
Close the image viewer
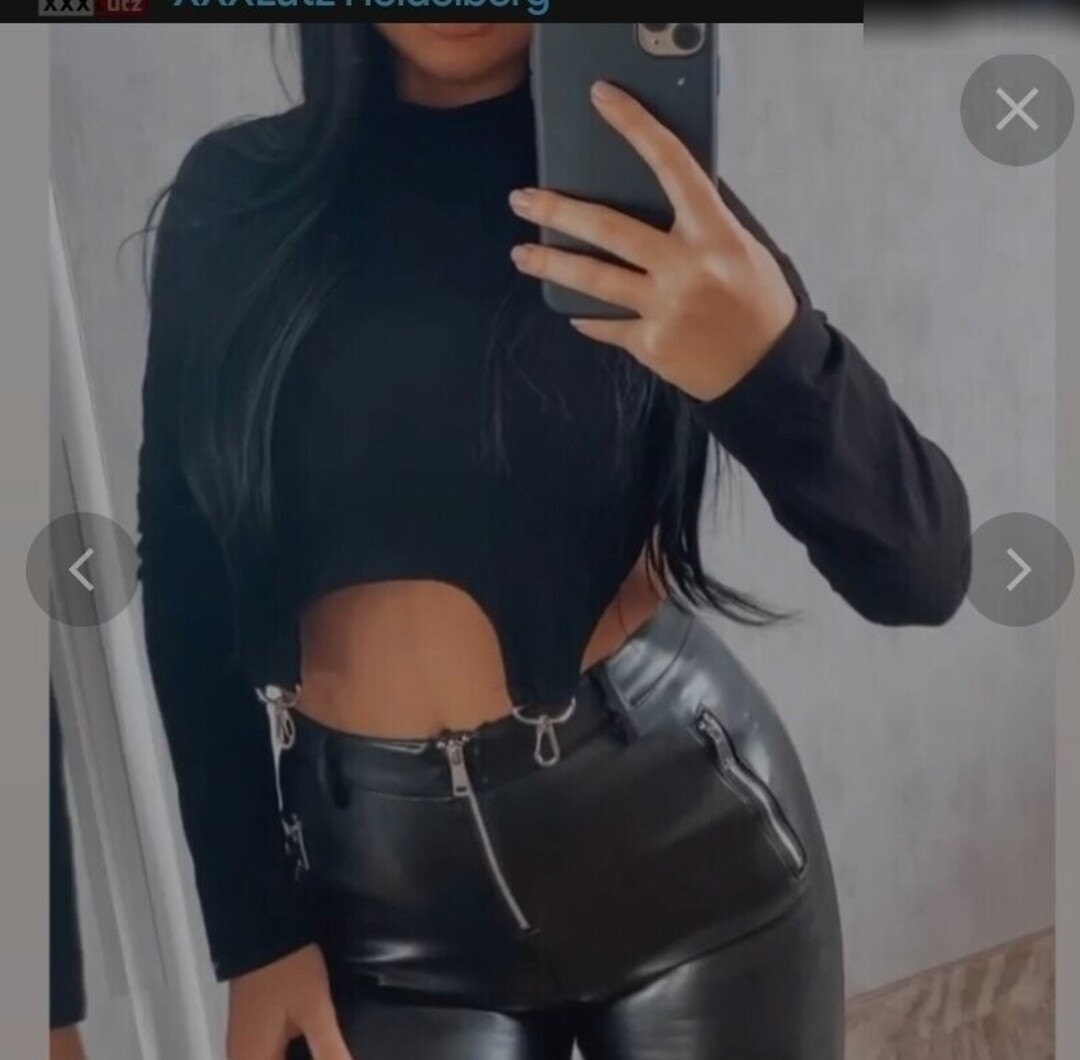[x=1016, y=109]
